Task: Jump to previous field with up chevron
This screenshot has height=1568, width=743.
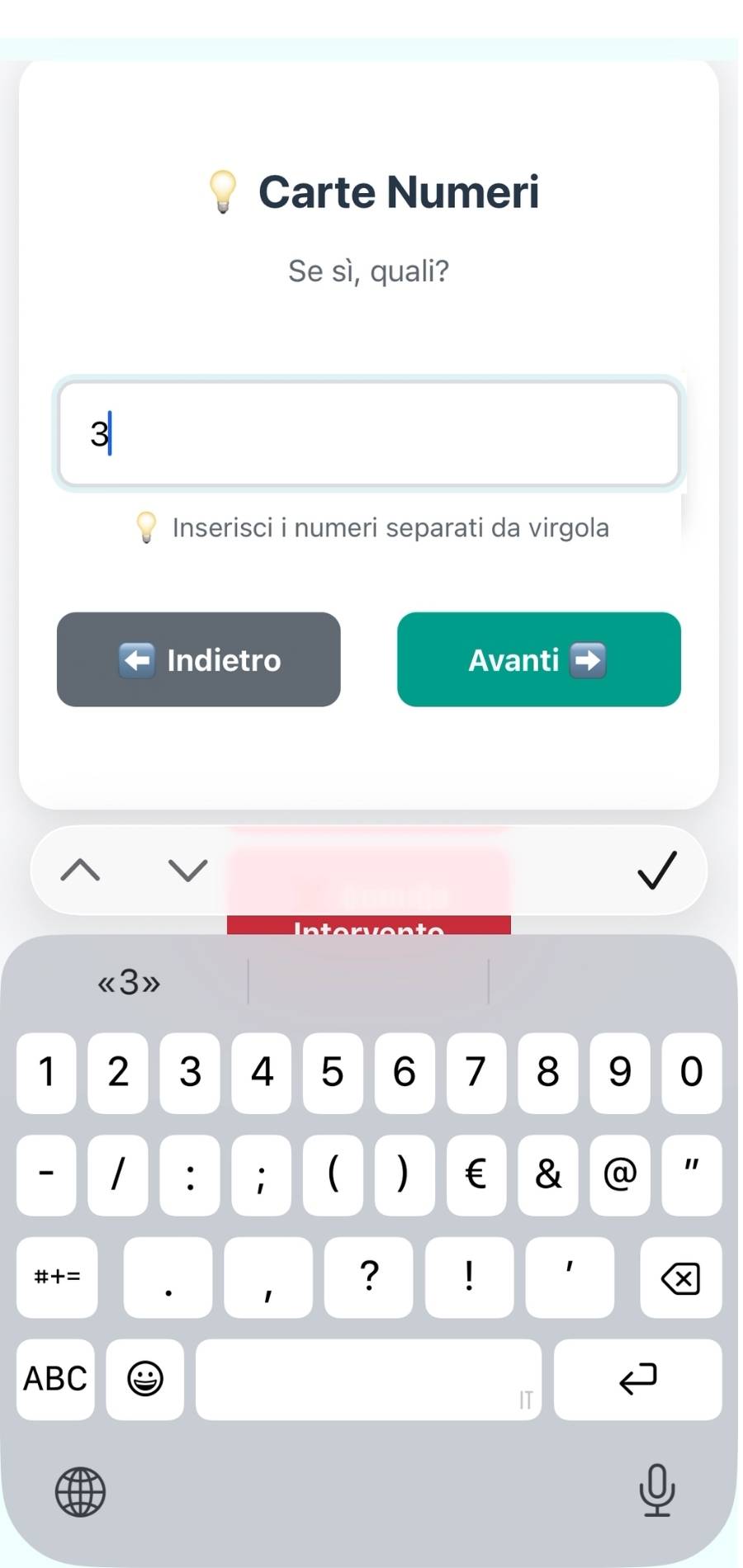Action: coord(80,870)
